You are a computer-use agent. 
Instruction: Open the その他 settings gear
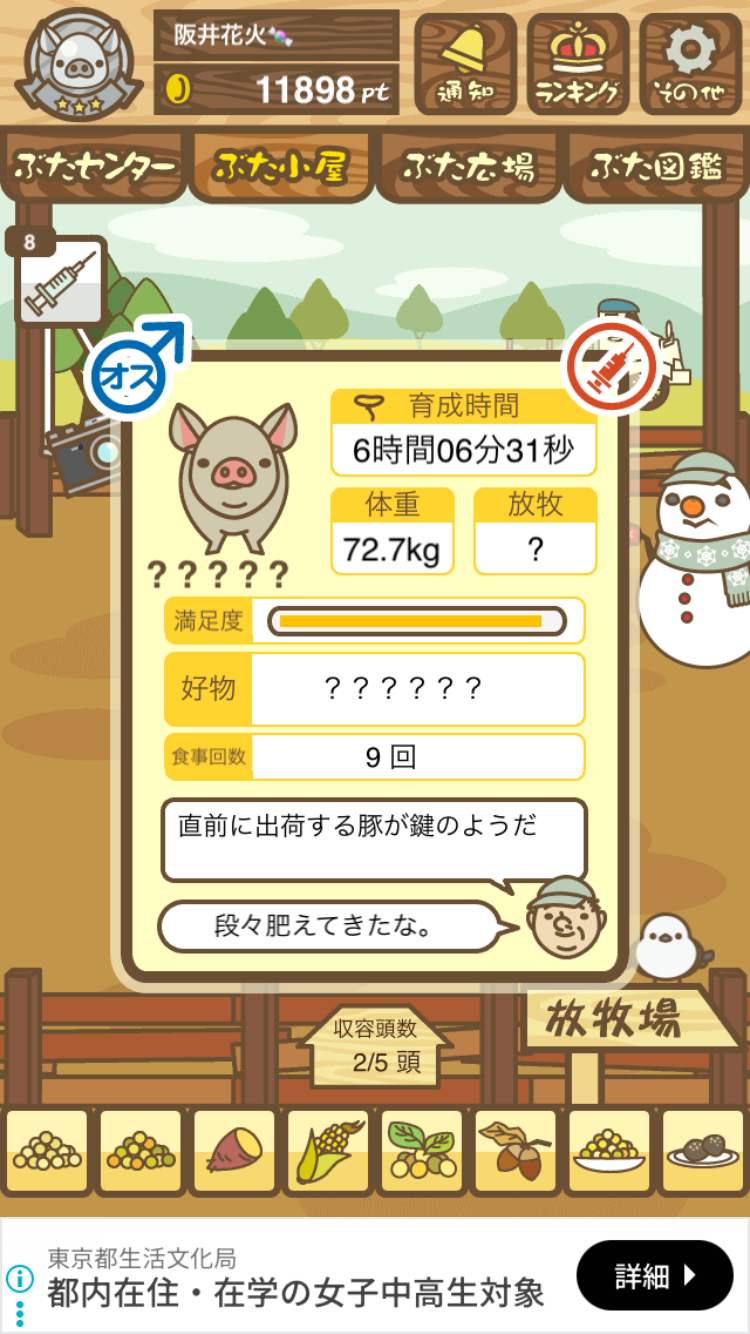690,64
